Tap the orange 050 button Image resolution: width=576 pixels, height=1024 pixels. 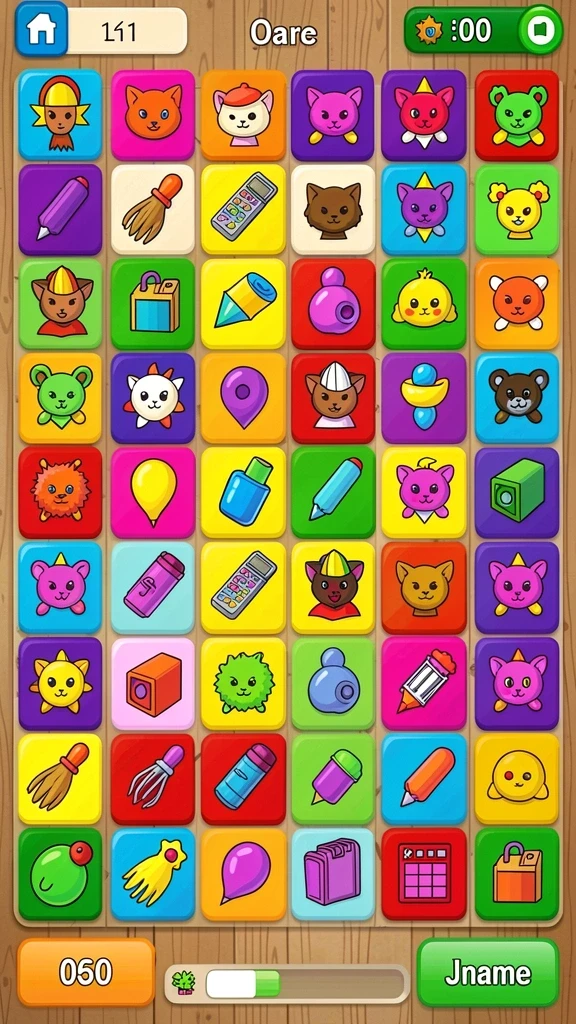coord(86,973)
